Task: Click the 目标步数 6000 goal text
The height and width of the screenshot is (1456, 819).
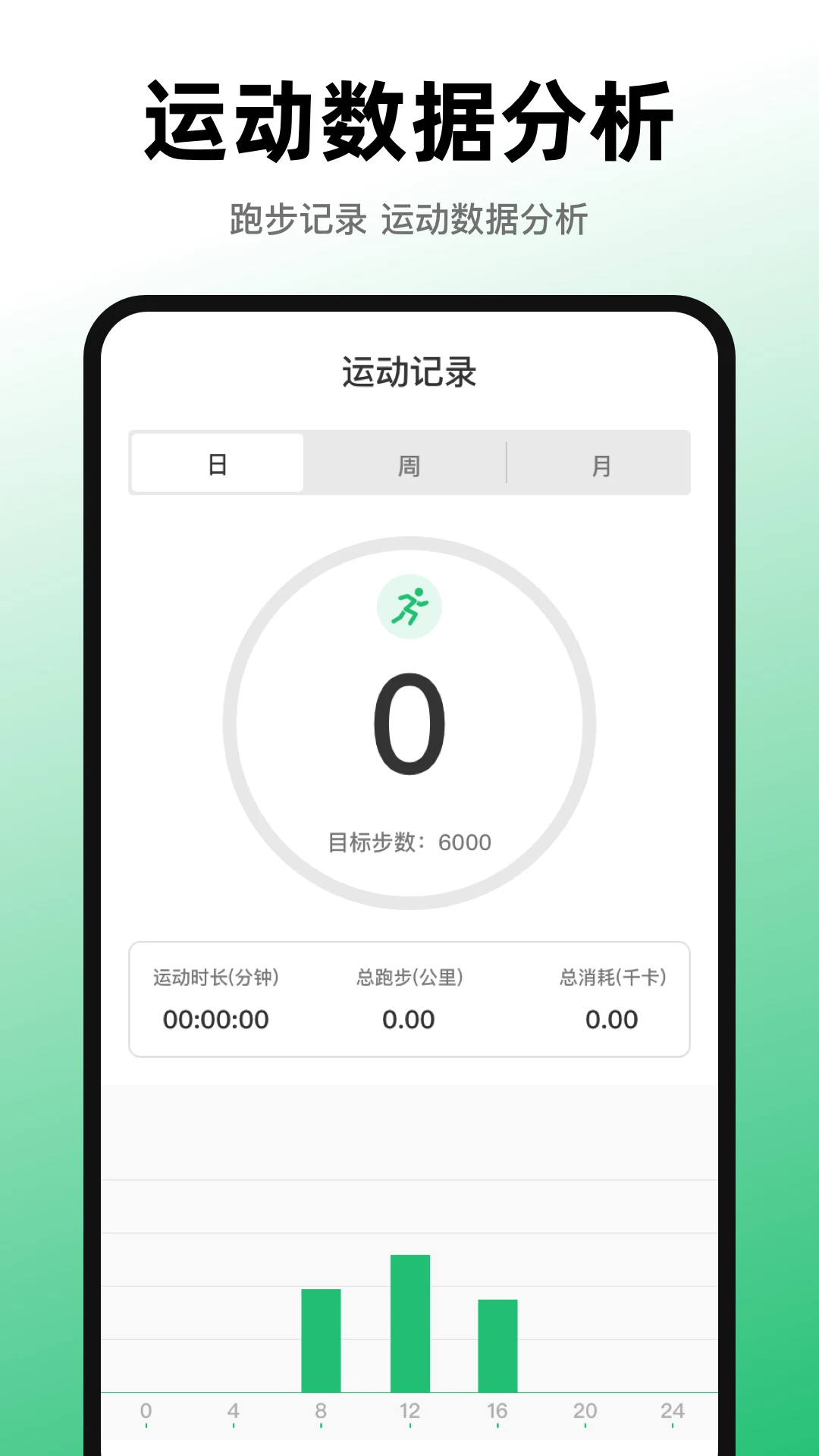Action: pyautogui.click(x=409, y=842)
